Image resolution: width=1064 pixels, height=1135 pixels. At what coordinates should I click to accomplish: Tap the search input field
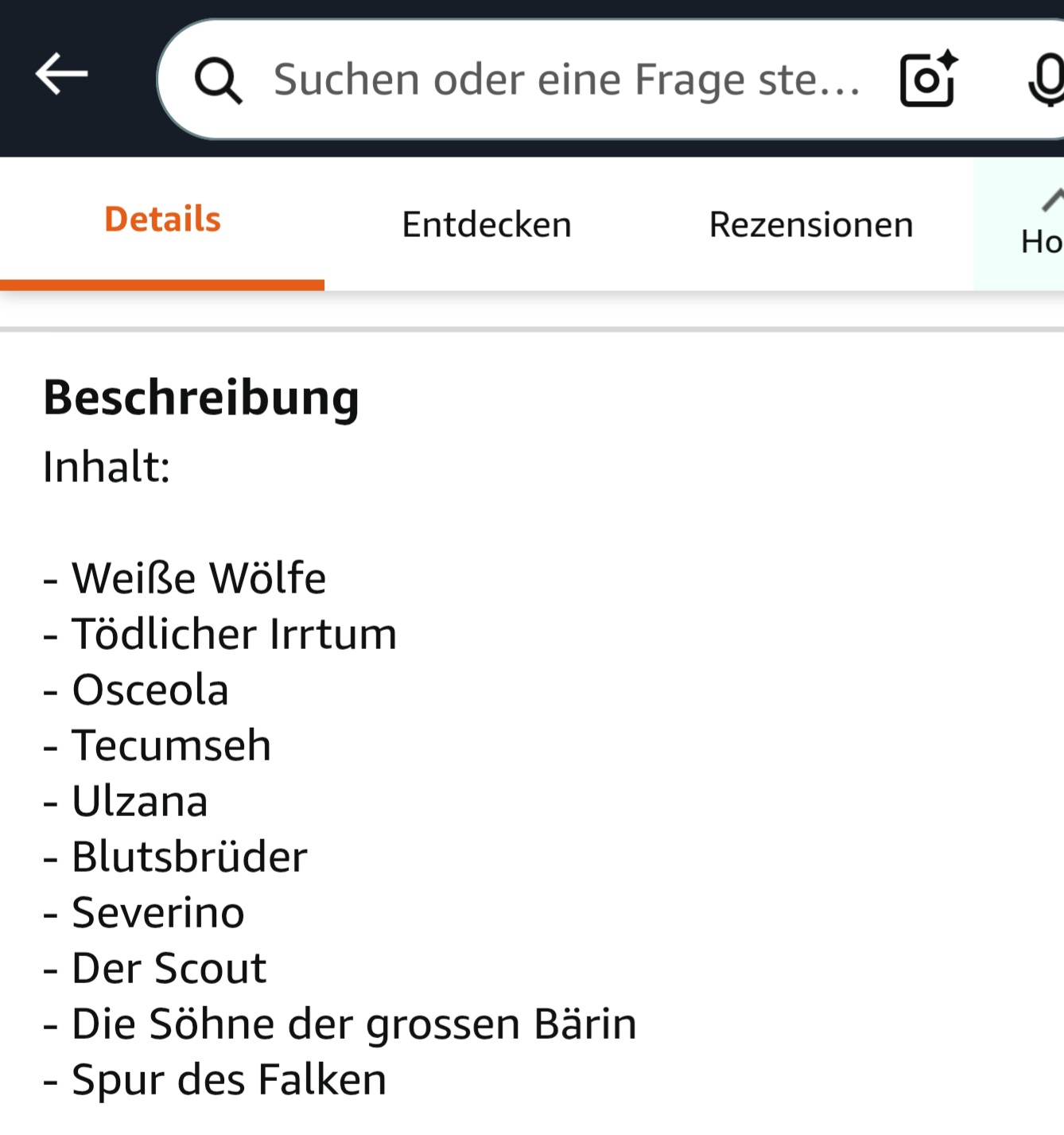(x=557, y=79)
